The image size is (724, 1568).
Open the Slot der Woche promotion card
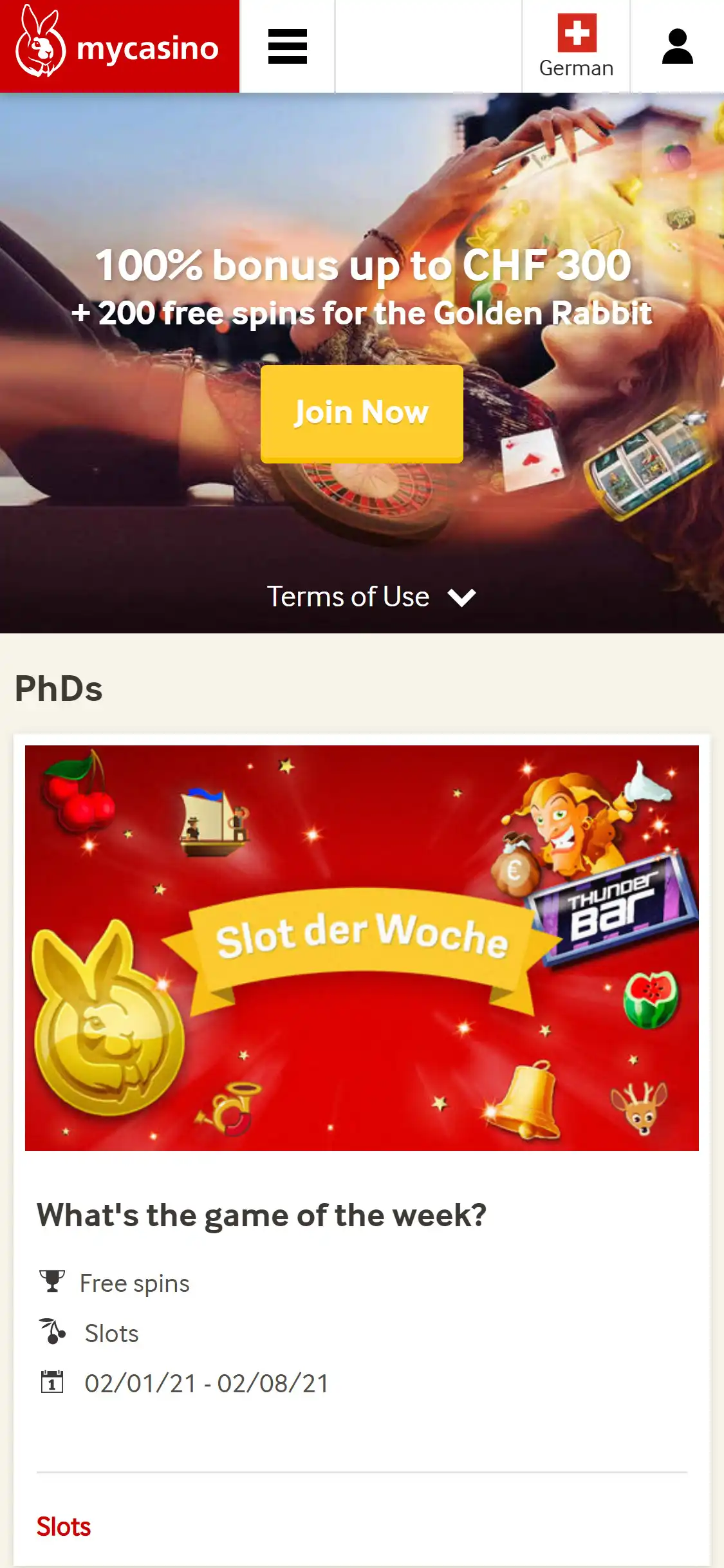(x=362, y=947)
